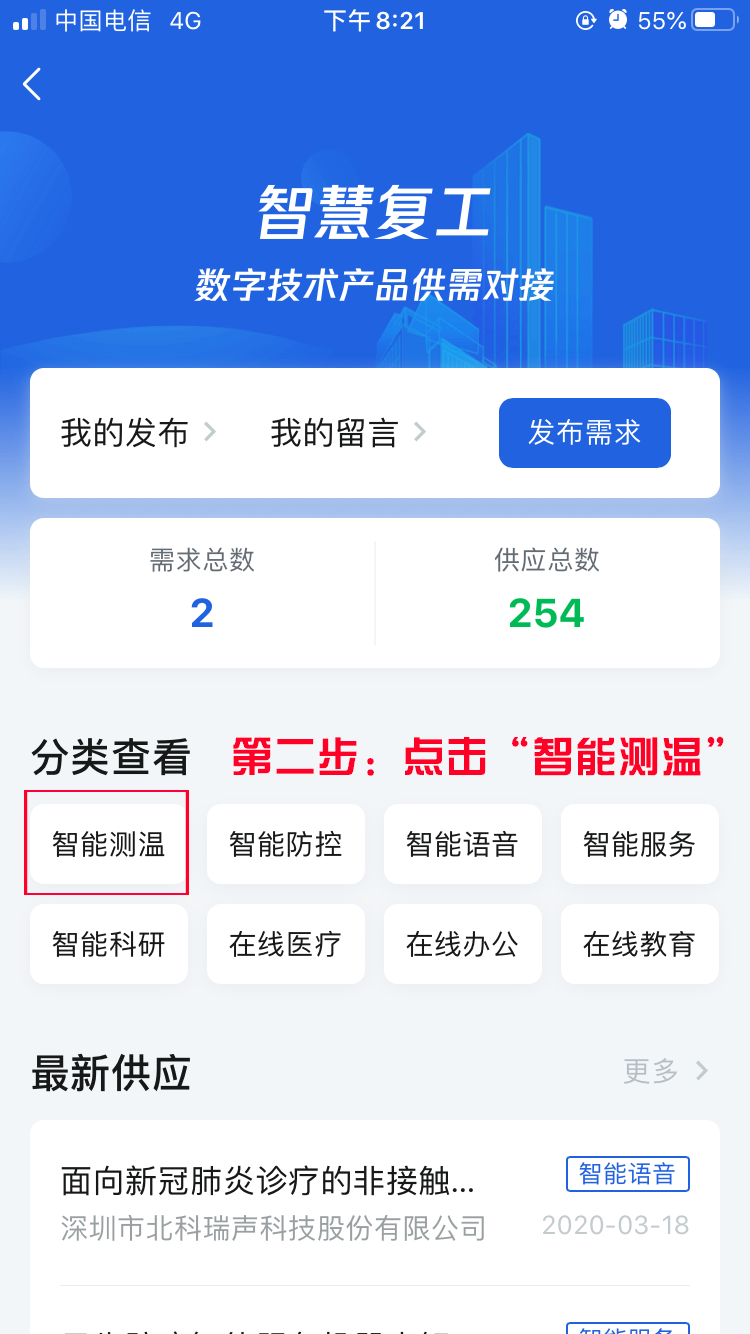This screenshot has width=750, height=1334.
Task: Tap the 发布需求 button
Action: [584, 433]
